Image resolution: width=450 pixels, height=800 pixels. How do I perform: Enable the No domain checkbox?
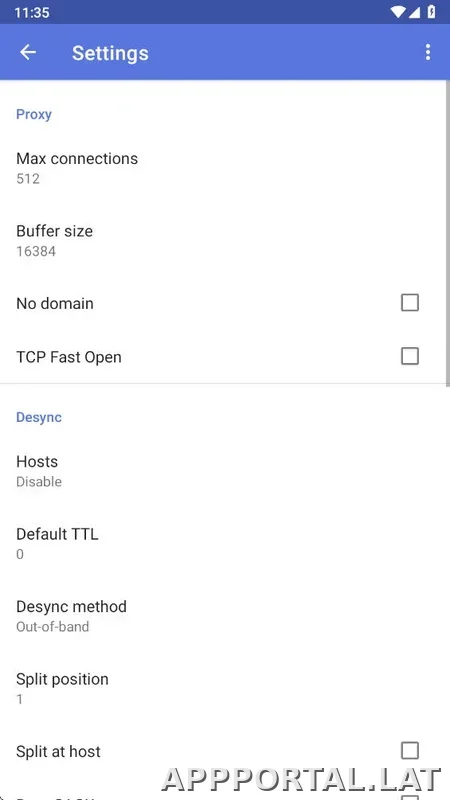[x=410, y=303]
